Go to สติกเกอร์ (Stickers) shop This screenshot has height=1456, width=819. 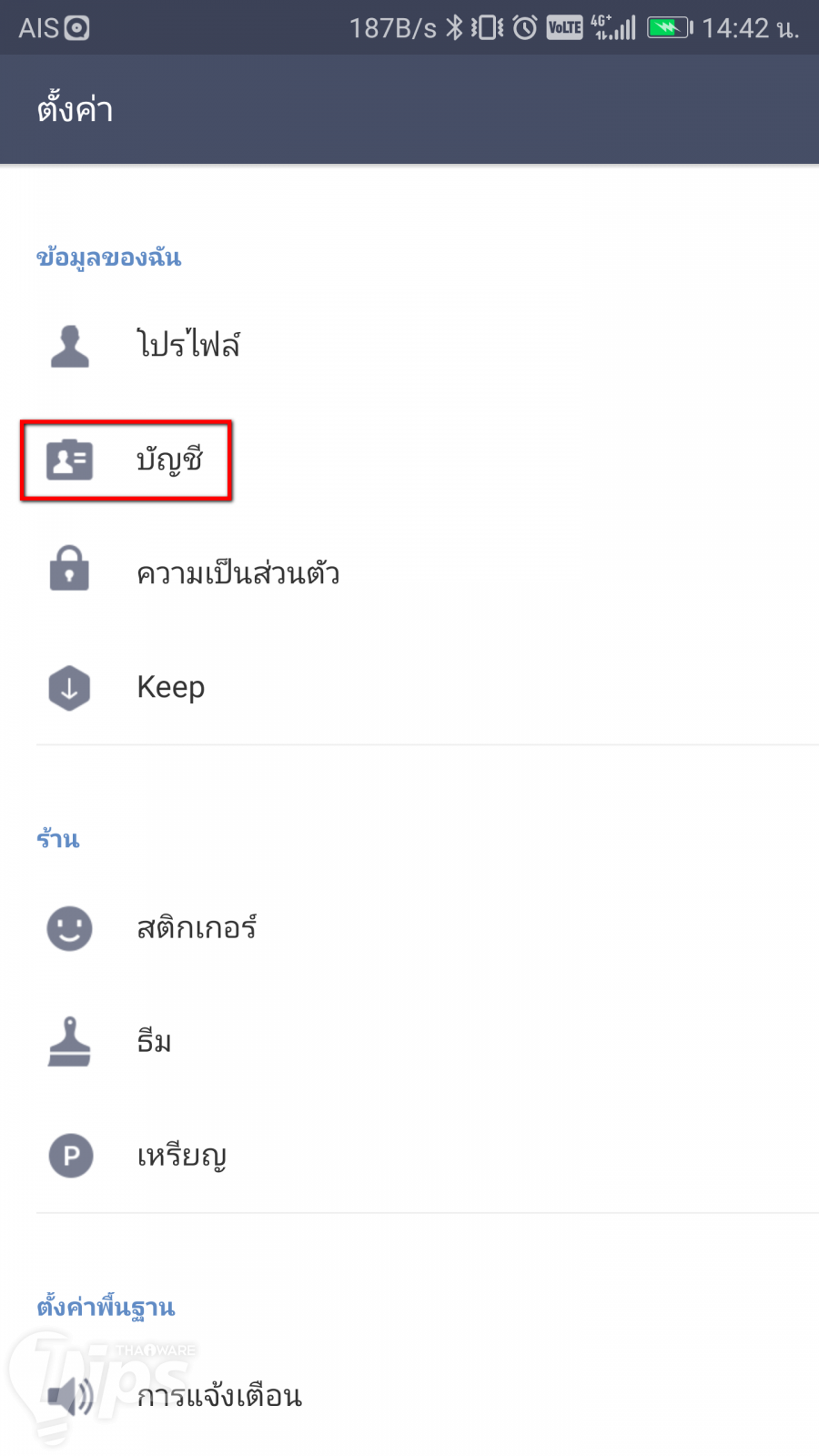197,928
